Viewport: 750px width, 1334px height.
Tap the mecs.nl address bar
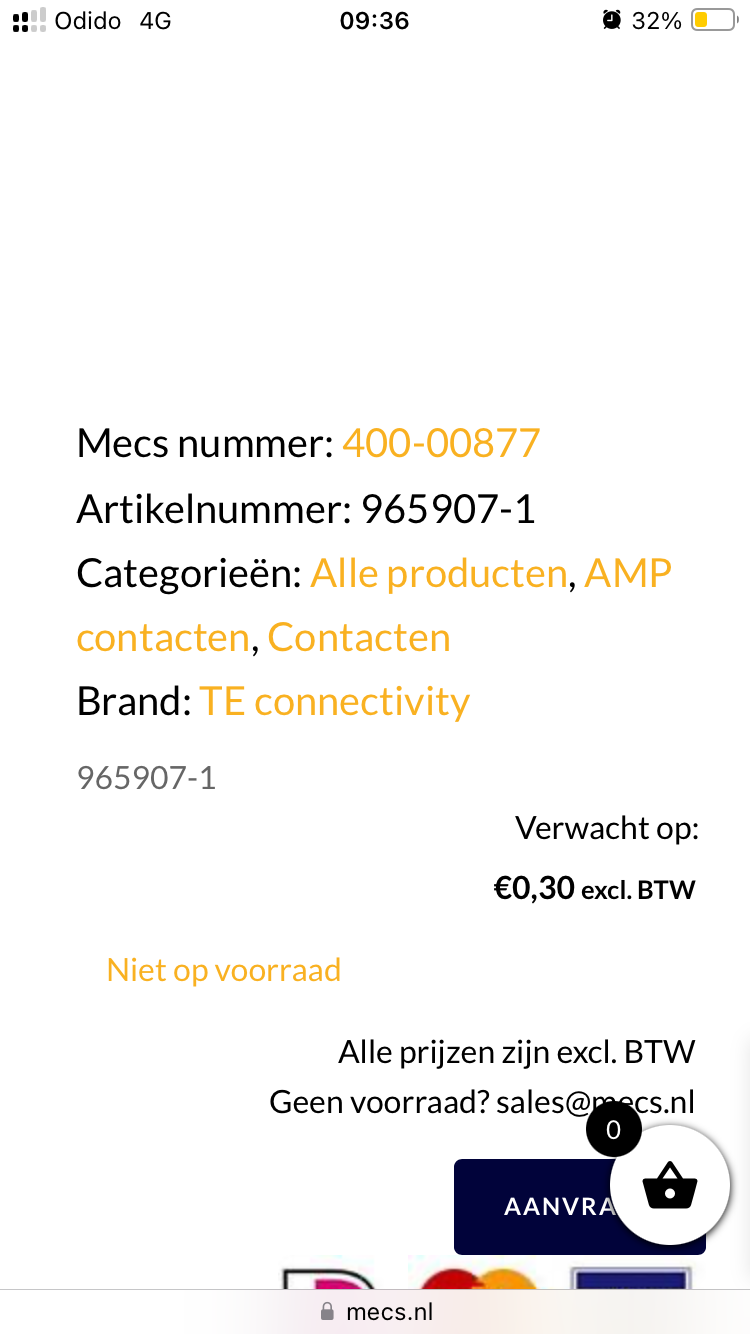tap(376, 1311)
